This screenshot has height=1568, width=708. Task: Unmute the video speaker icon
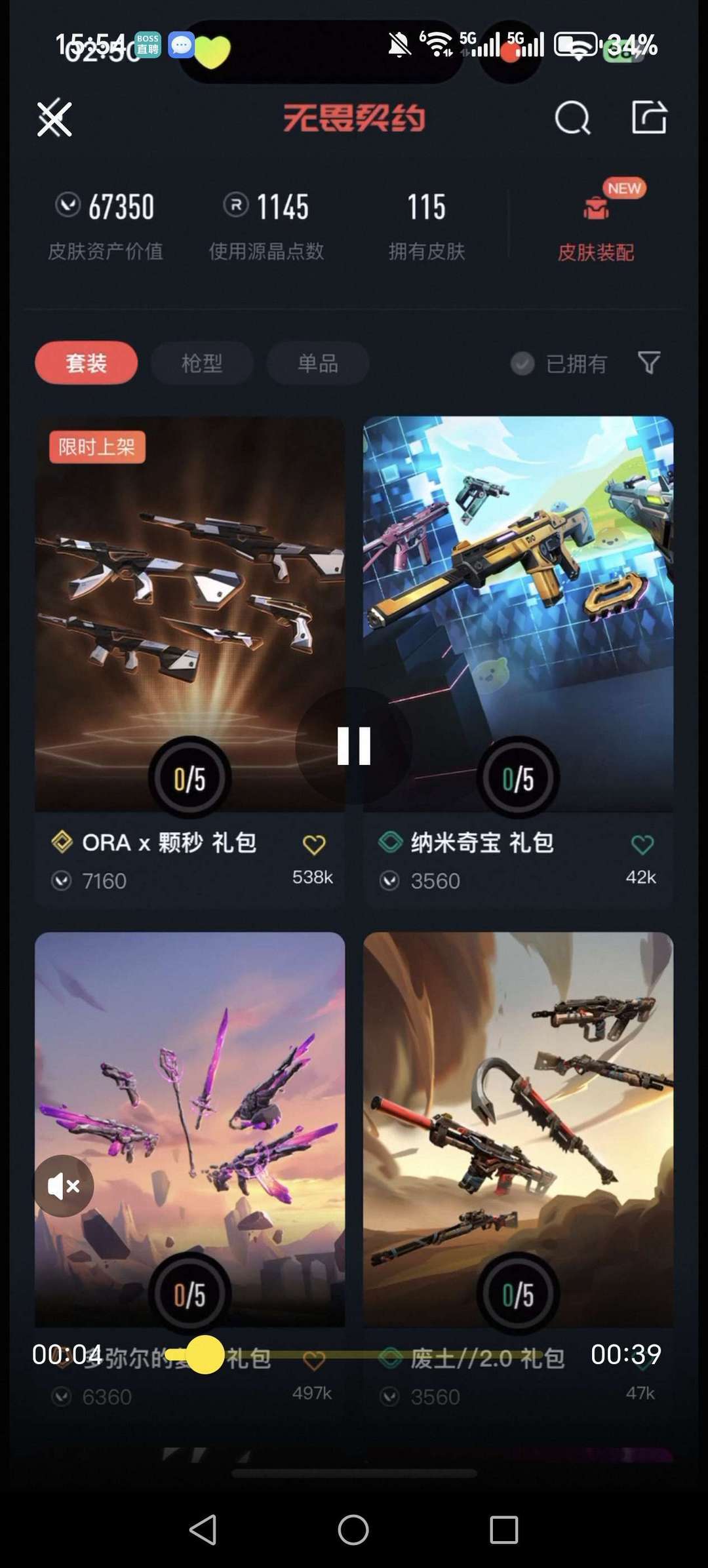[x=64, y=1185]
